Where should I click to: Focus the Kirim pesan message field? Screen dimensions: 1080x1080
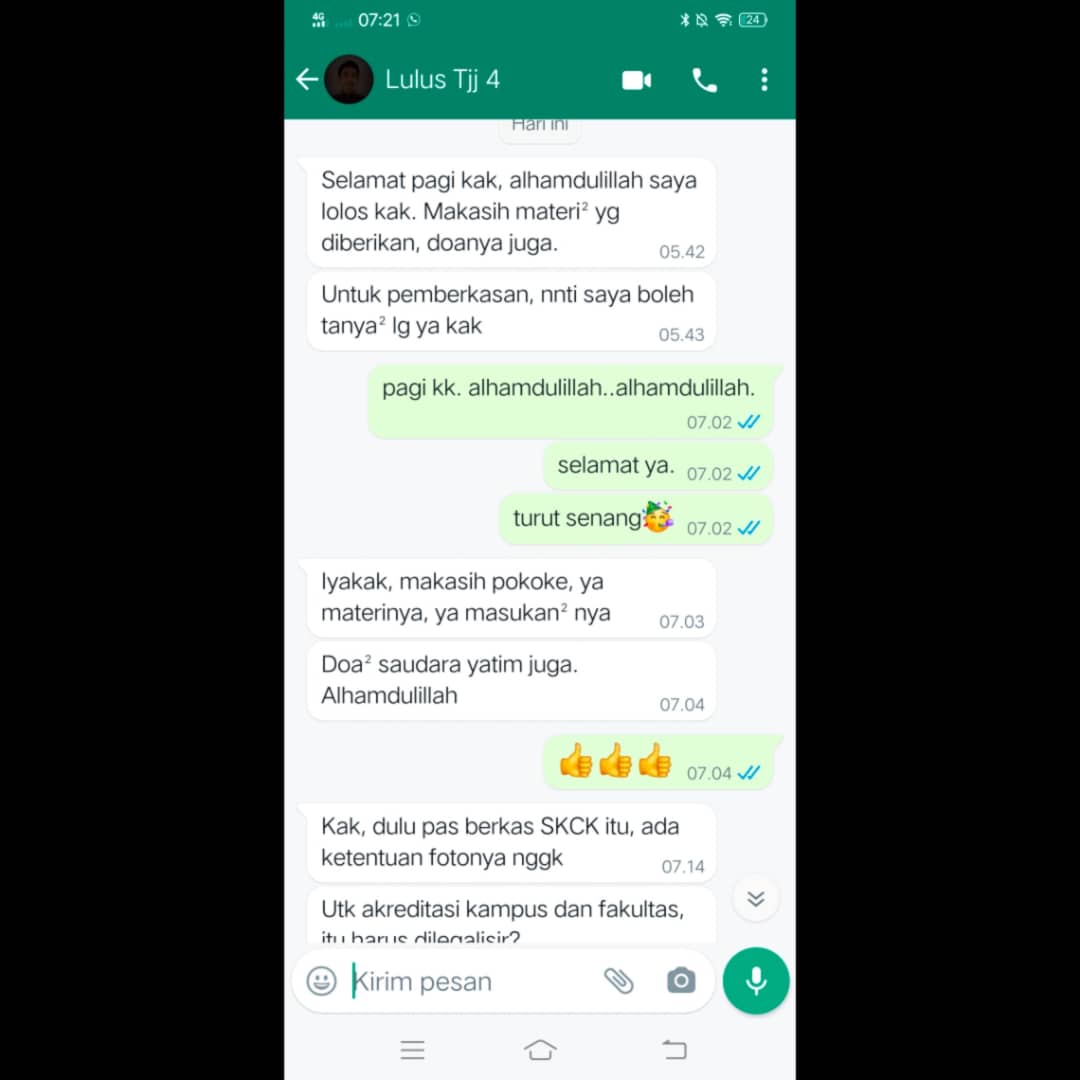pos(470,981)
